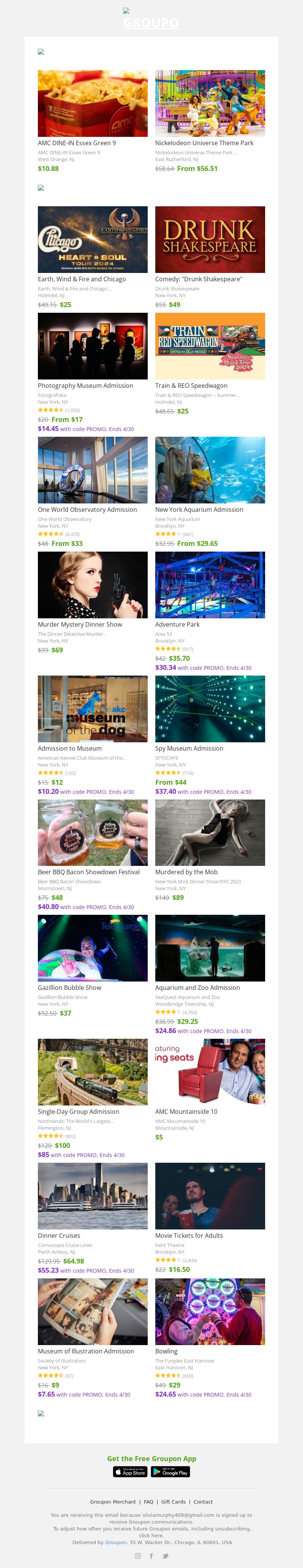Open the Gift Cards link
Image resolution: width=303 pixels, height=1568 pixels.
click(173, 1502)
